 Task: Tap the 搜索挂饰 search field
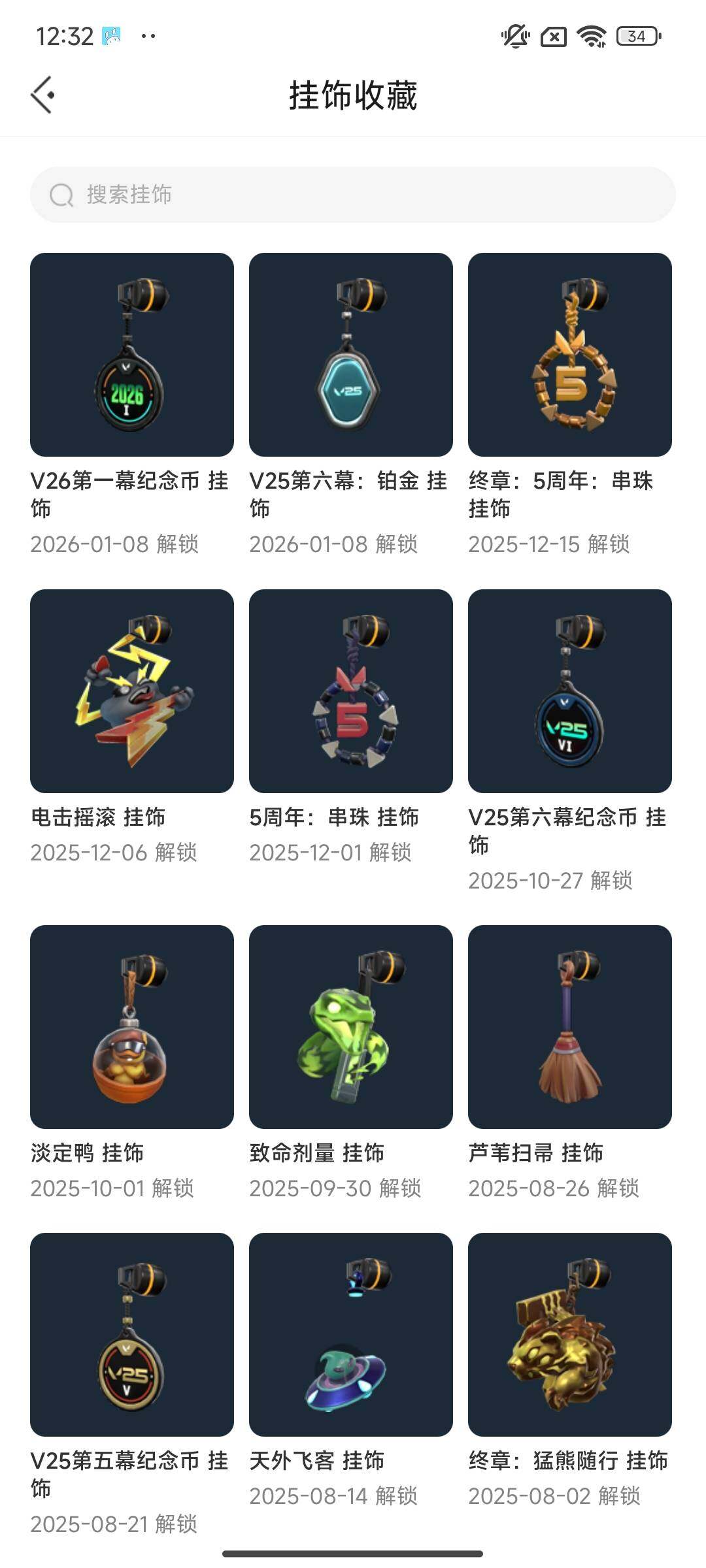point(353,195)
